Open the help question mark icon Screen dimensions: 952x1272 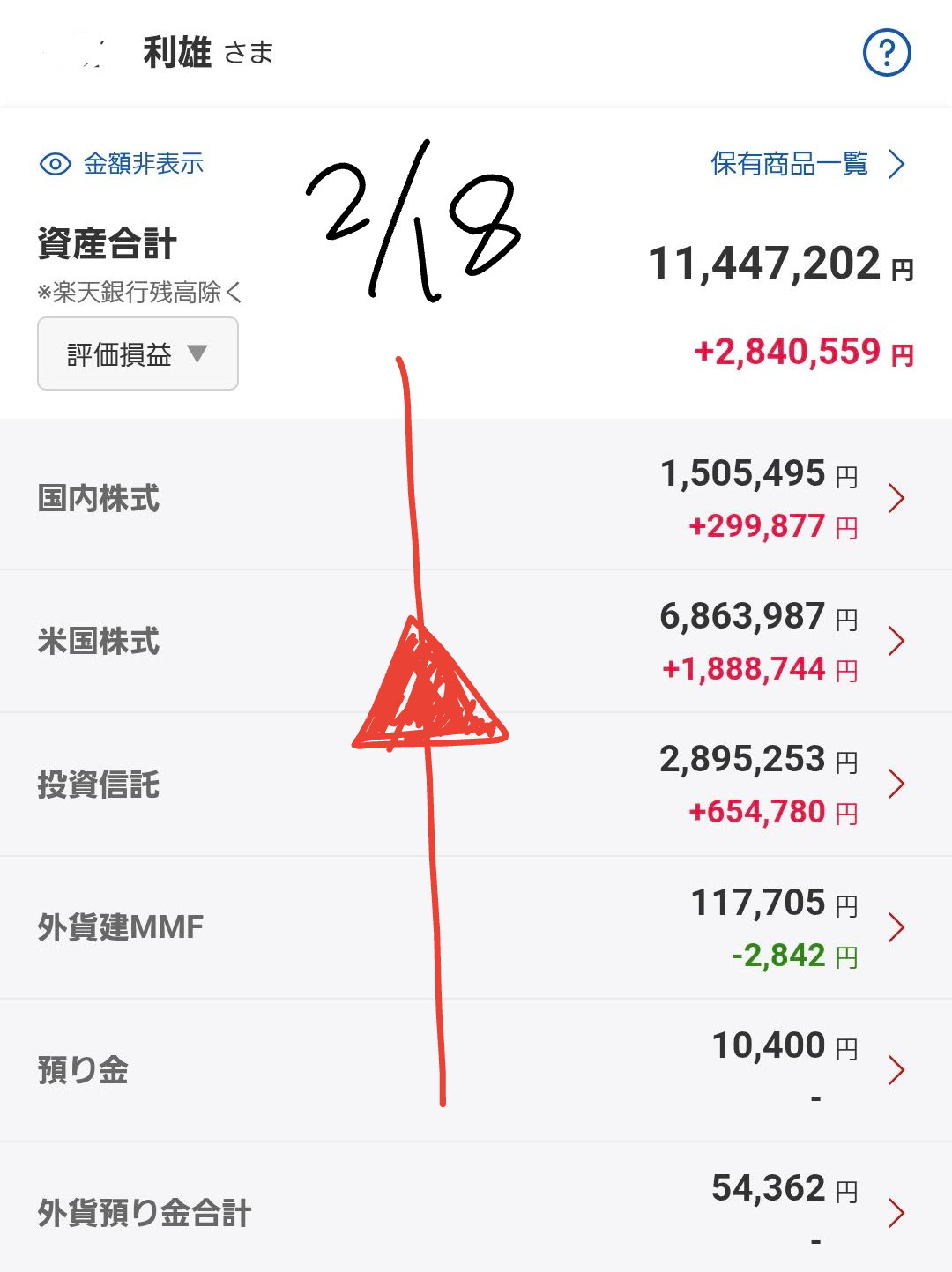coord(886,53)
